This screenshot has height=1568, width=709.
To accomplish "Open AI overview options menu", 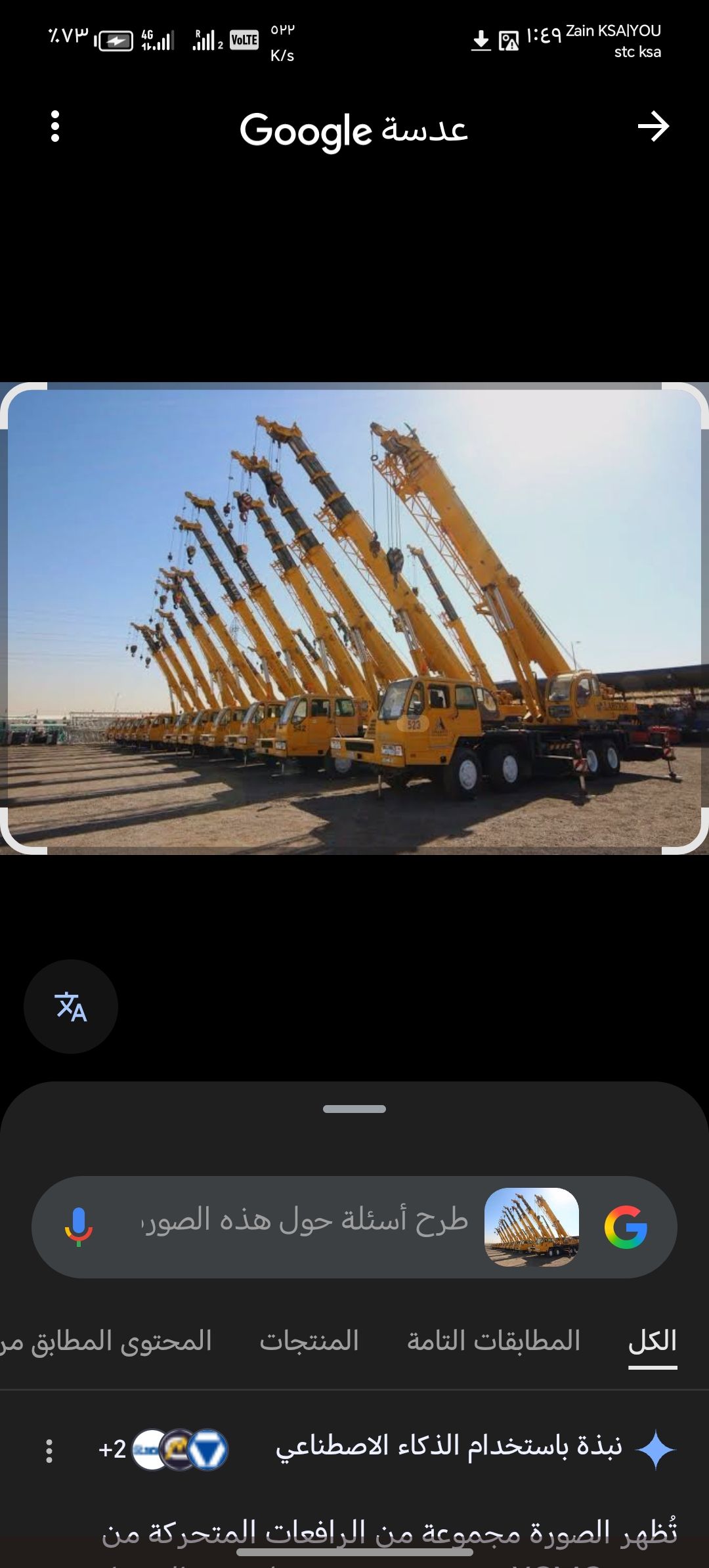I will [x=49, y=1450].
